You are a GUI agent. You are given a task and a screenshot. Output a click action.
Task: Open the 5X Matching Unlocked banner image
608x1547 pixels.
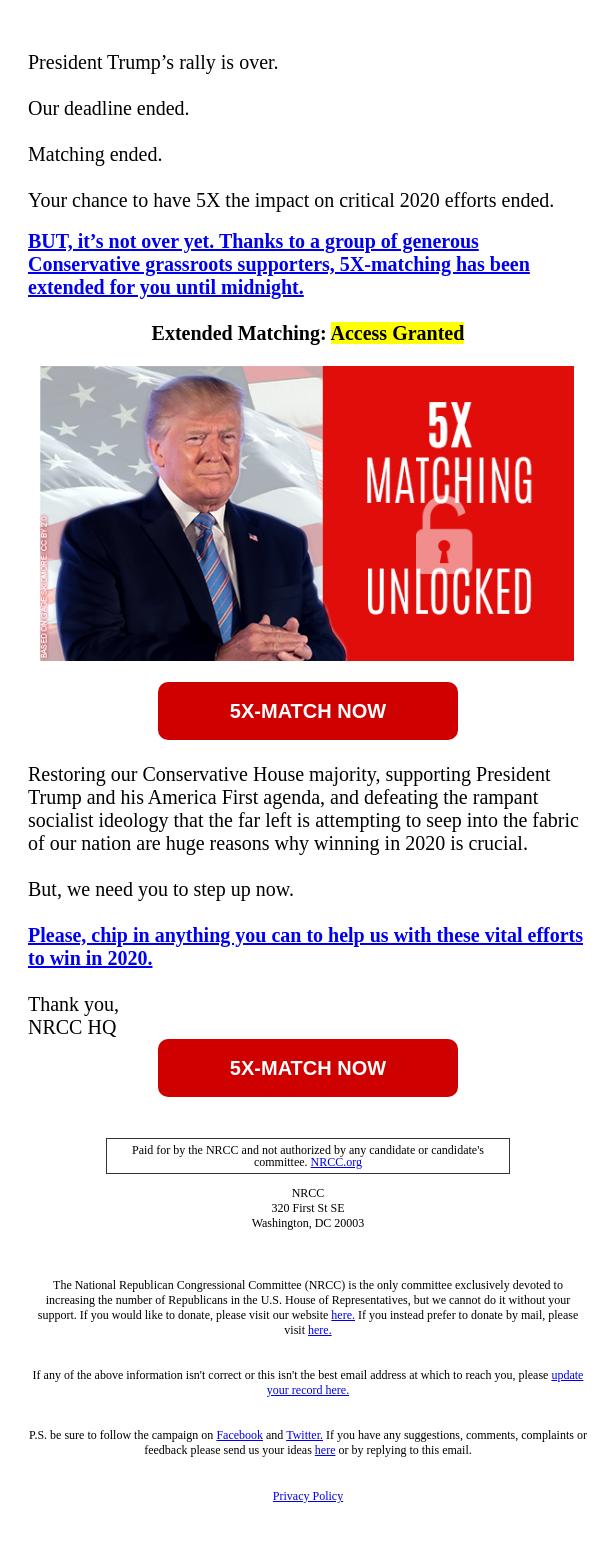pos(307,513)
